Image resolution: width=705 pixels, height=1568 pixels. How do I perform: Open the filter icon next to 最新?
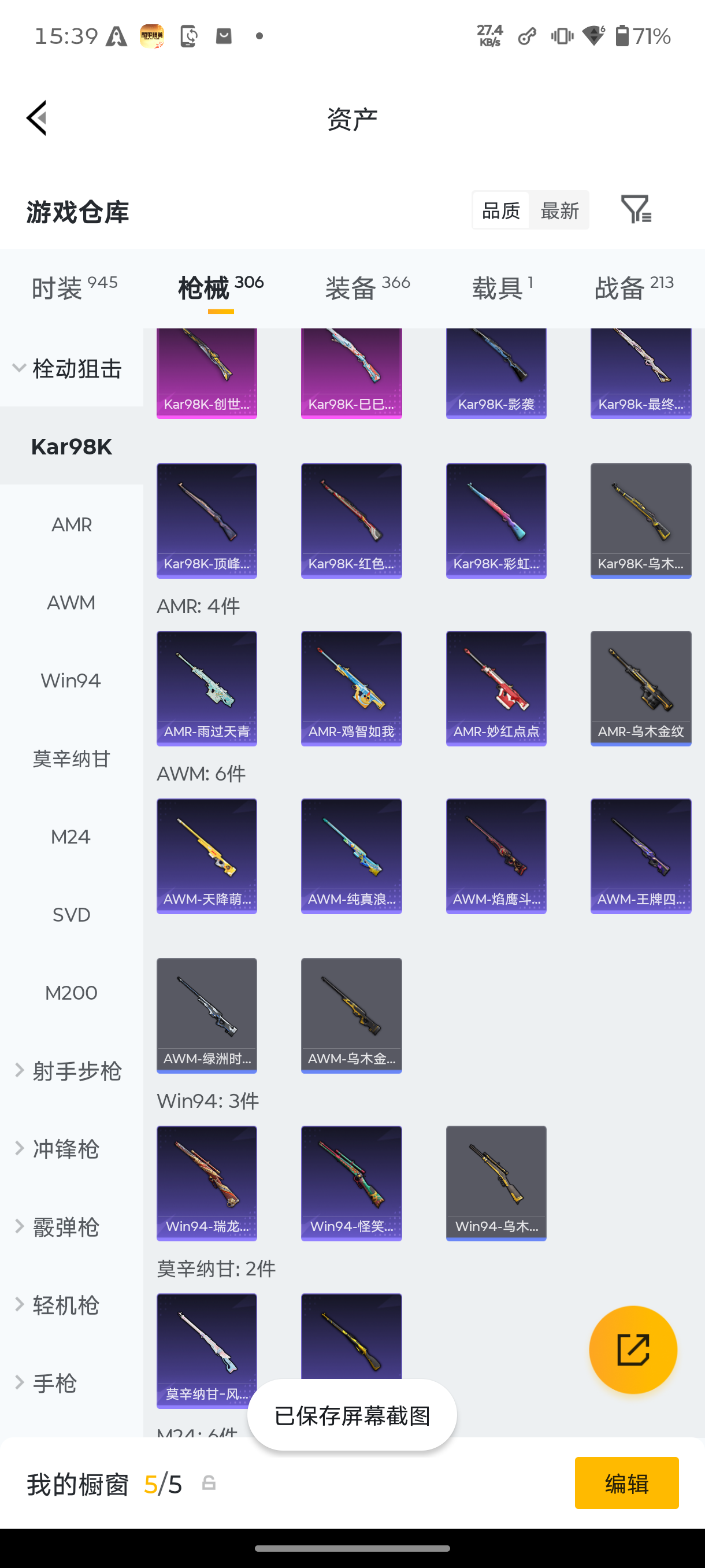(x=636, y=210)
